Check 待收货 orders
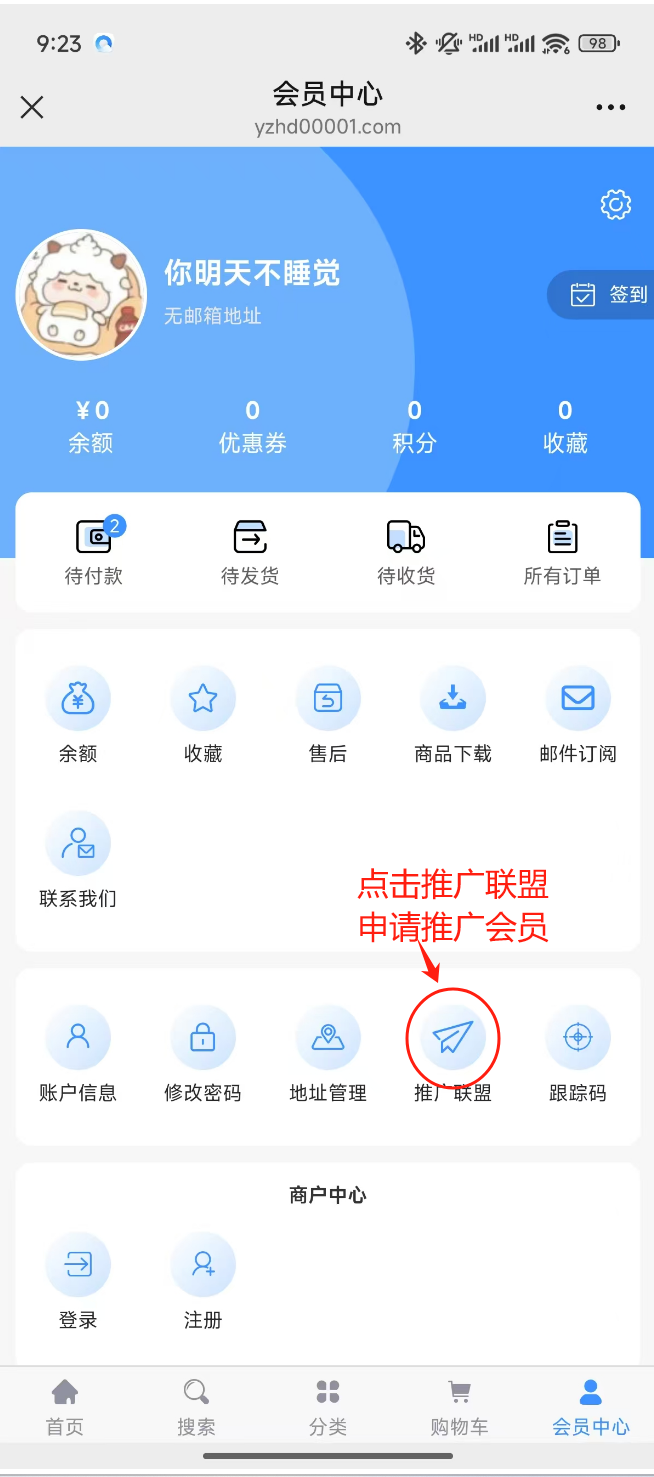 point(406,551)
